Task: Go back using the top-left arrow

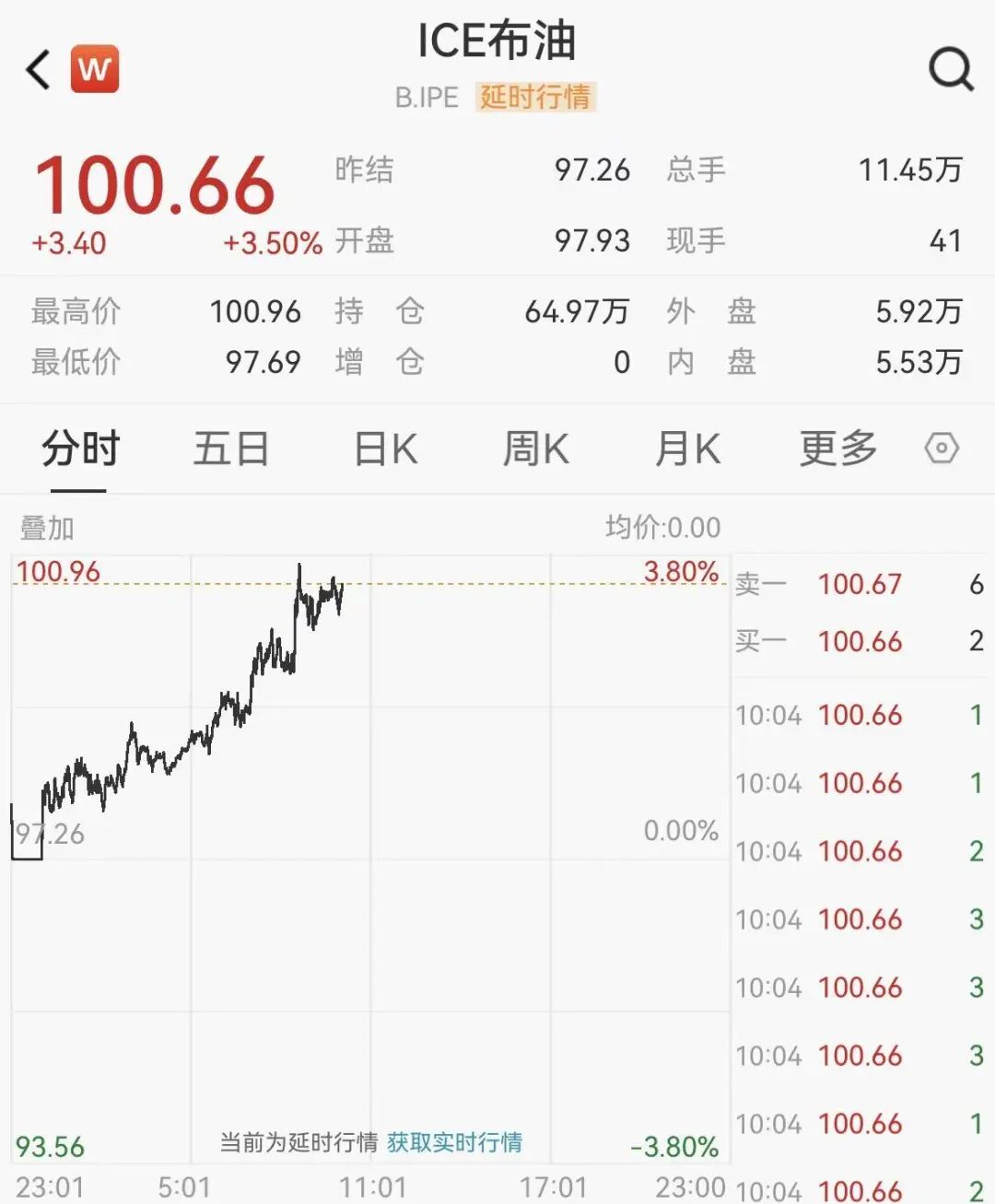Action: point(39,70)
